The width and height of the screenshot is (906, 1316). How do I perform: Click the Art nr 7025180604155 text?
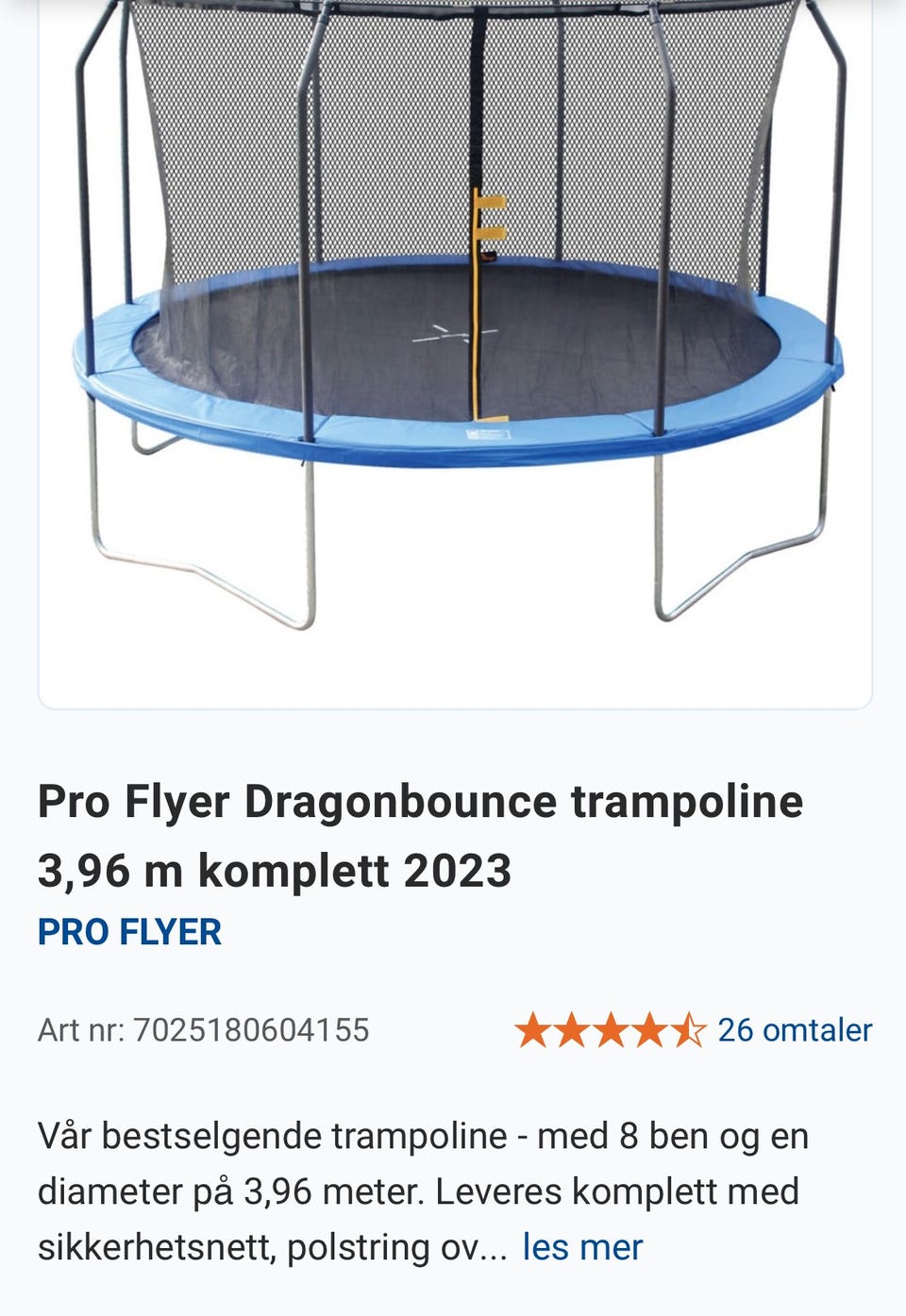(206, 1031)
